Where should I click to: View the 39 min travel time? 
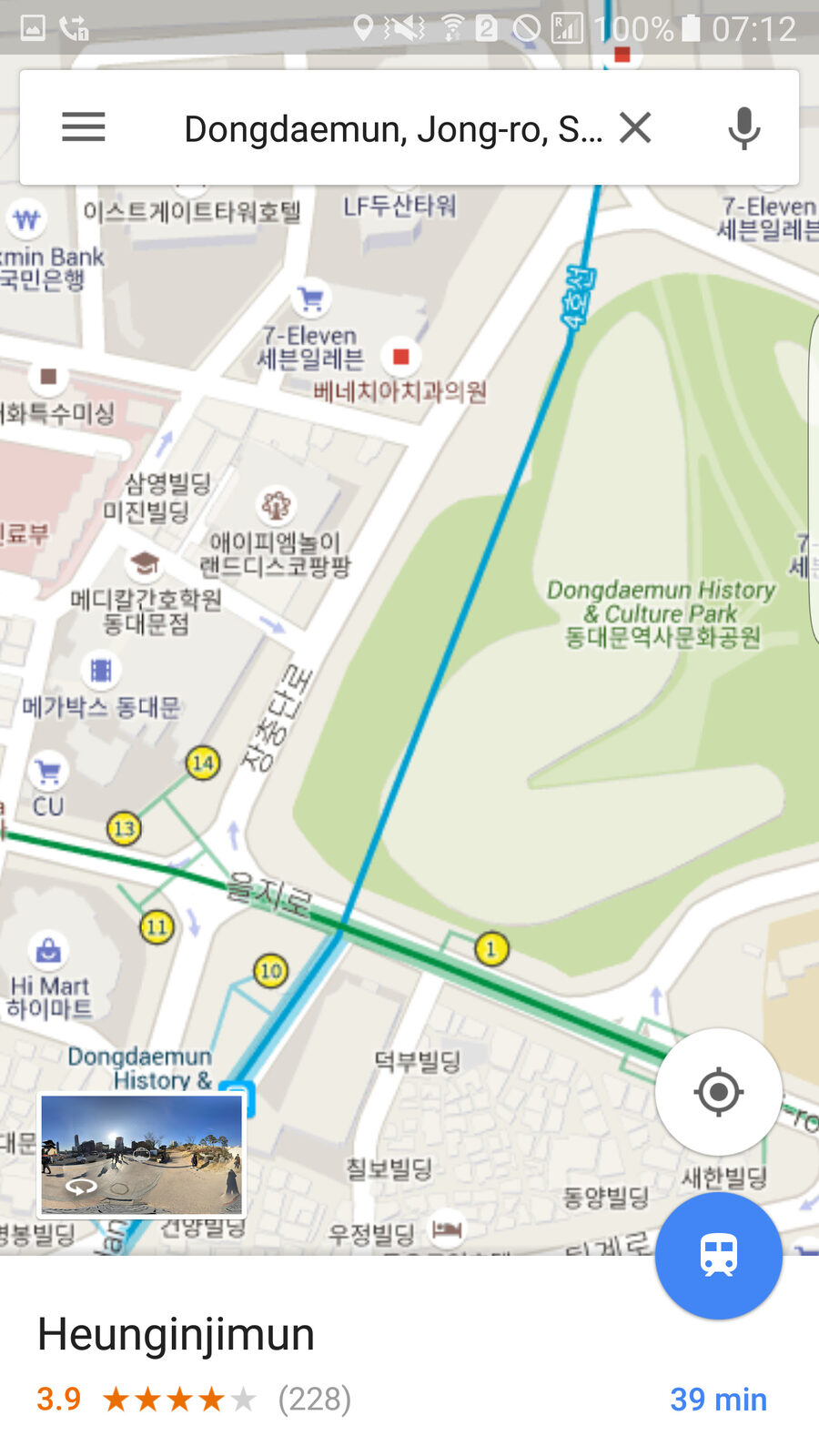718,1400
